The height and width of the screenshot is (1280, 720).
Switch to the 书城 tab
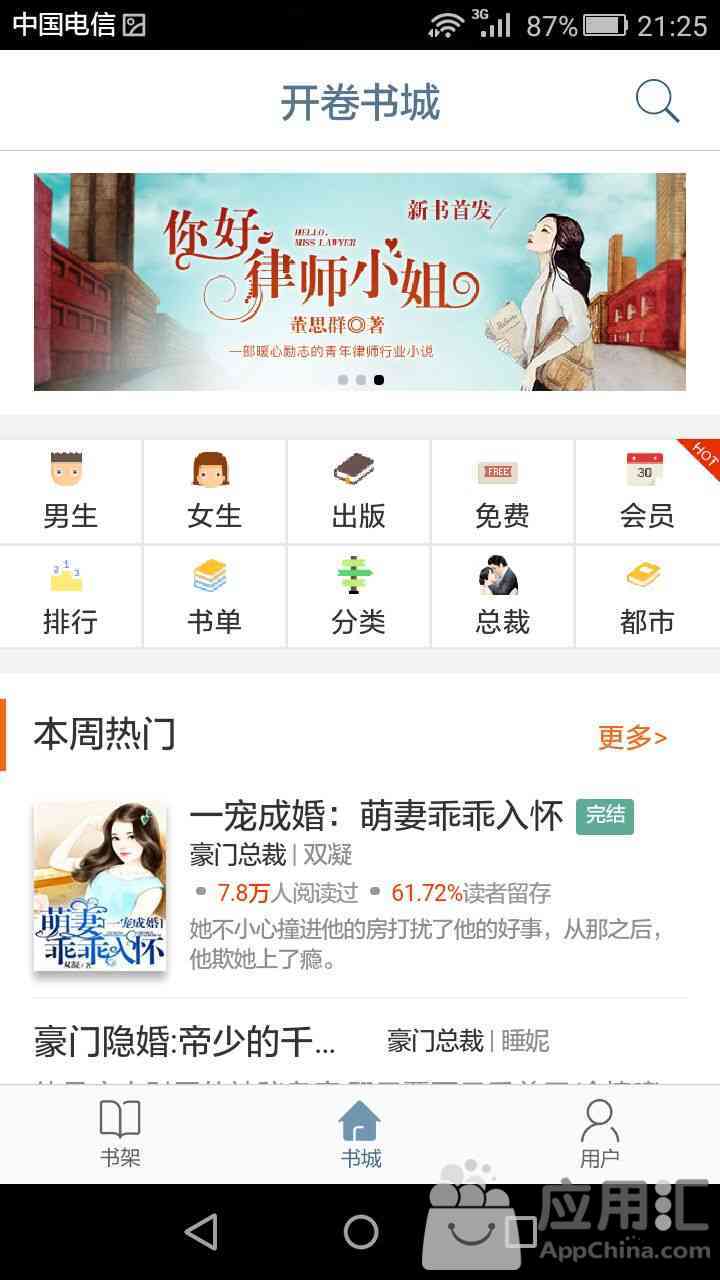[x=360, y=1135]
